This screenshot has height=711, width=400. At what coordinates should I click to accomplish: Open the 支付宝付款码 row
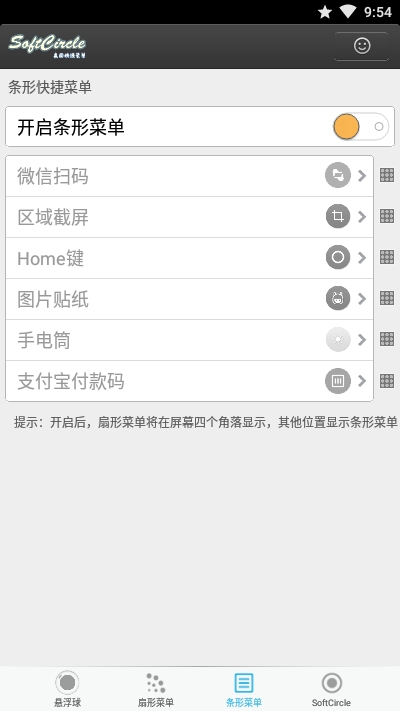pyautogui.click(x=190, y=381)
